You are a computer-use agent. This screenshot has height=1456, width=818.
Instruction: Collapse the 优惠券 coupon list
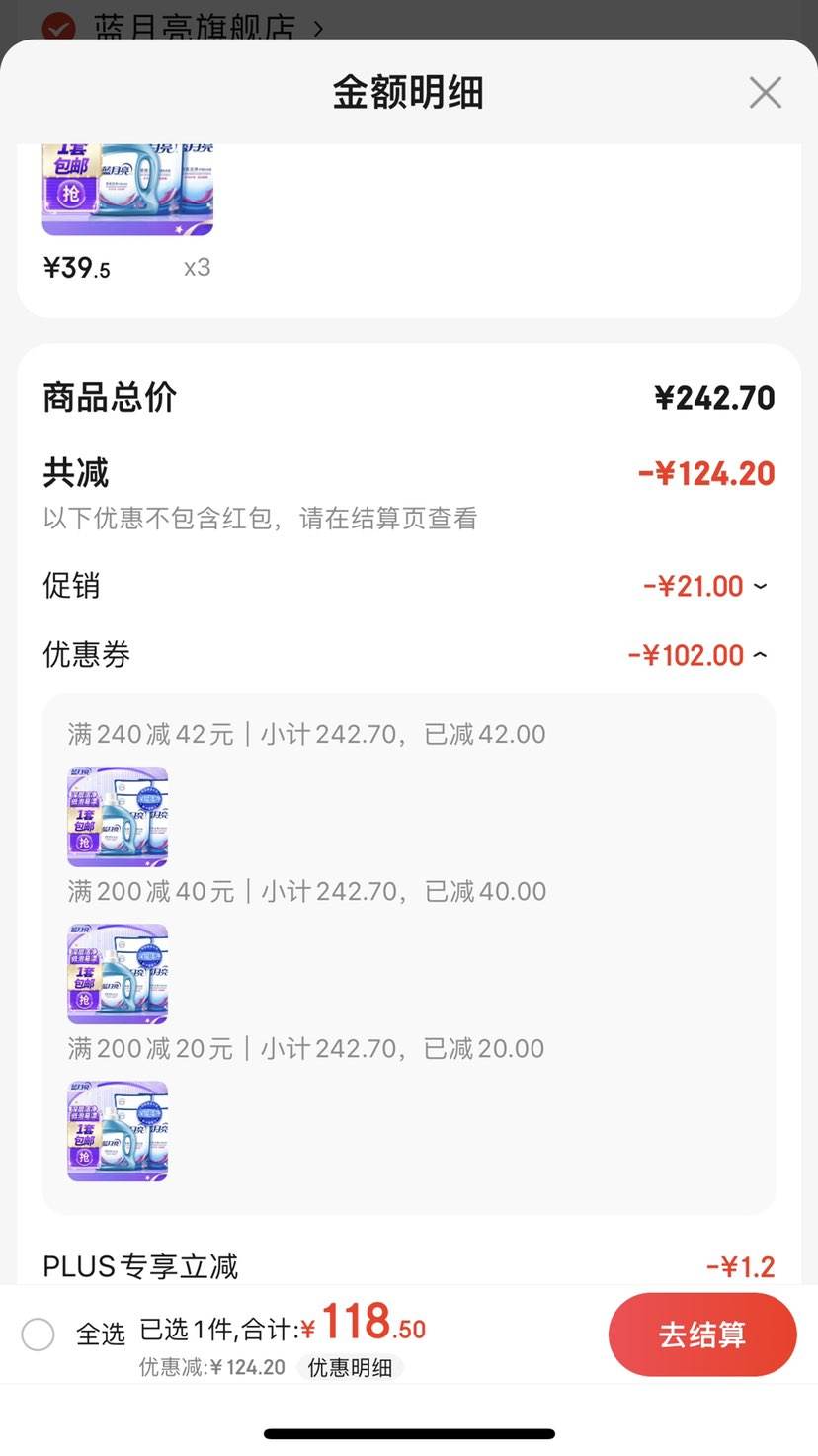click(759, 654)
